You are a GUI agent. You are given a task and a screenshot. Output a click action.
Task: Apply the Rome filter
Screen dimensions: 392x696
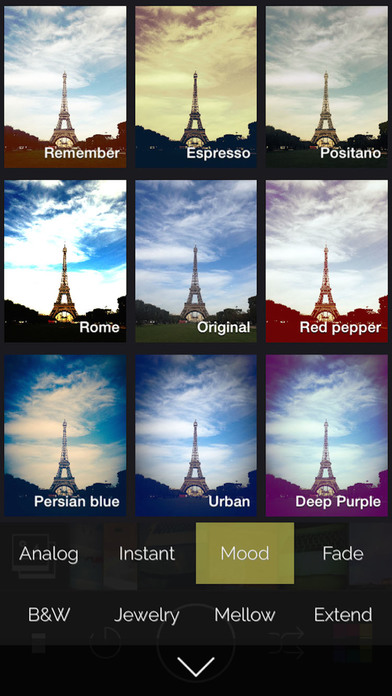pos(65,261)
